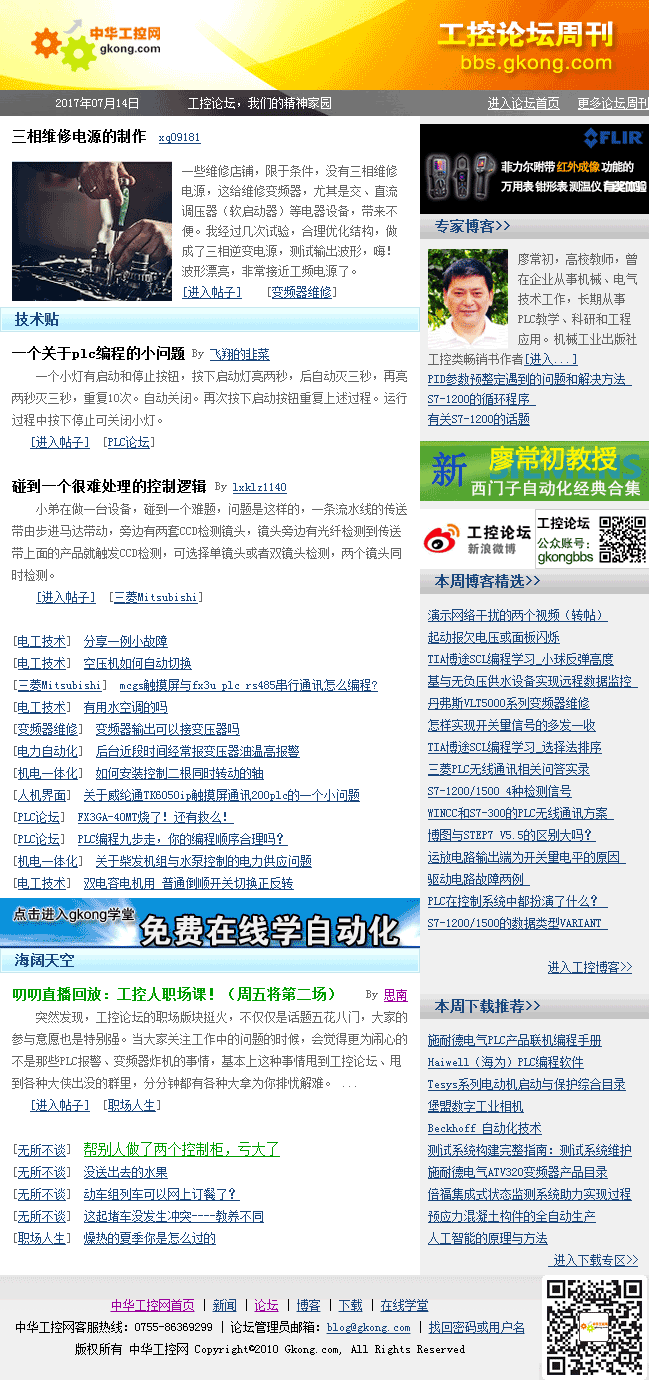The height and width of the screenshot is (1380, 649).
Task: Open author link xq09181
Action: tap(179, 138)
